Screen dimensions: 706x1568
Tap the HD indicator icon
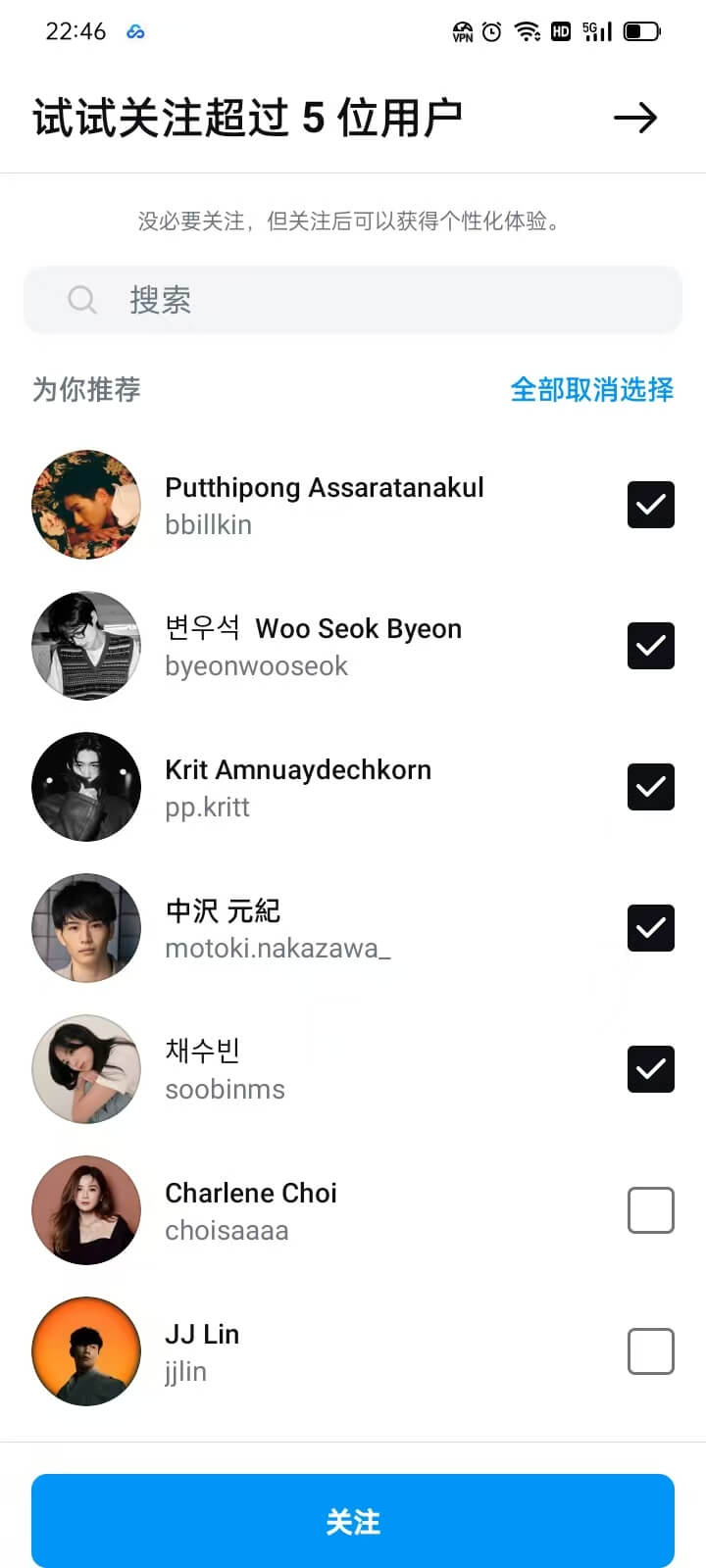pyautogui.click(x=561, y=31)
